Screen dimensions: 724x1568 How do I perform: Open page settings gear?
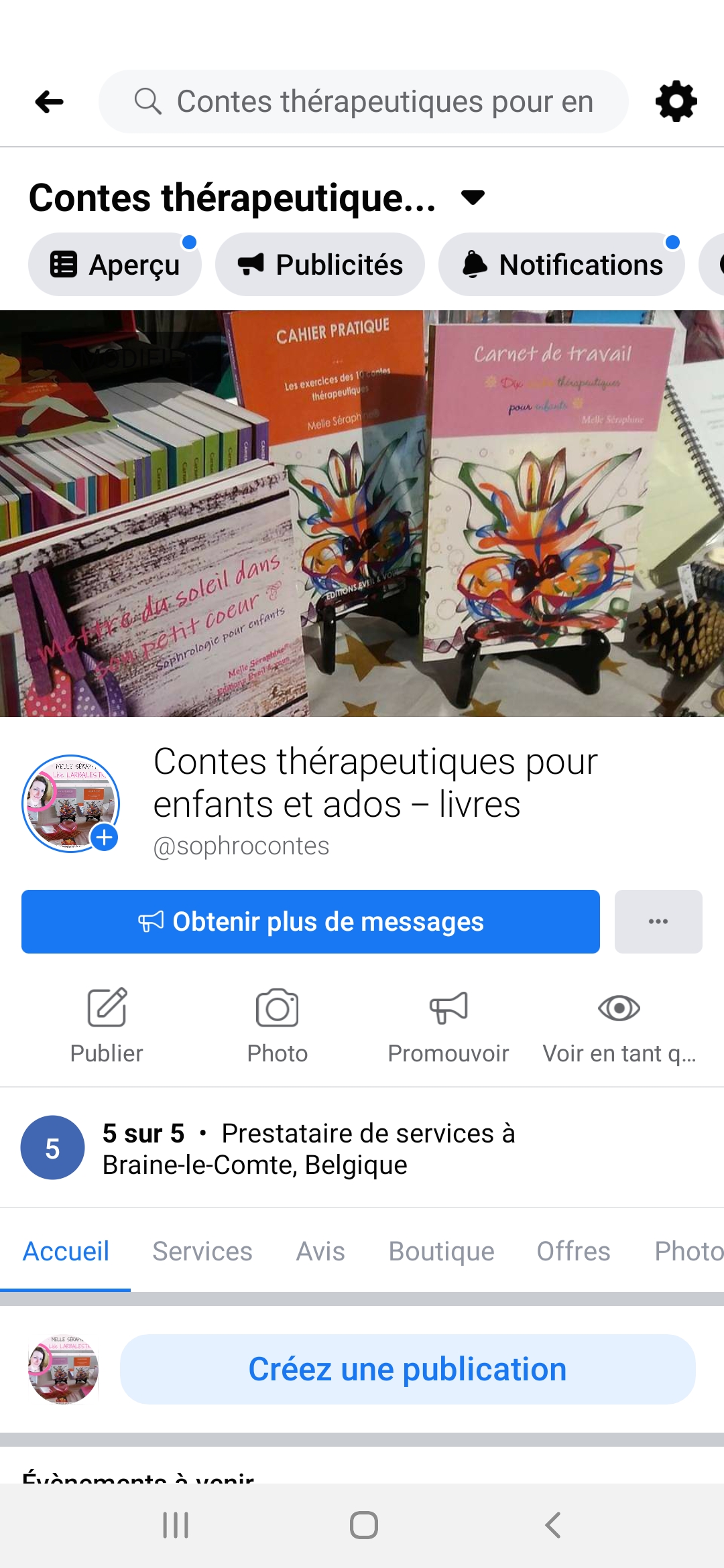pyautogui.click(x=676, y=102)
